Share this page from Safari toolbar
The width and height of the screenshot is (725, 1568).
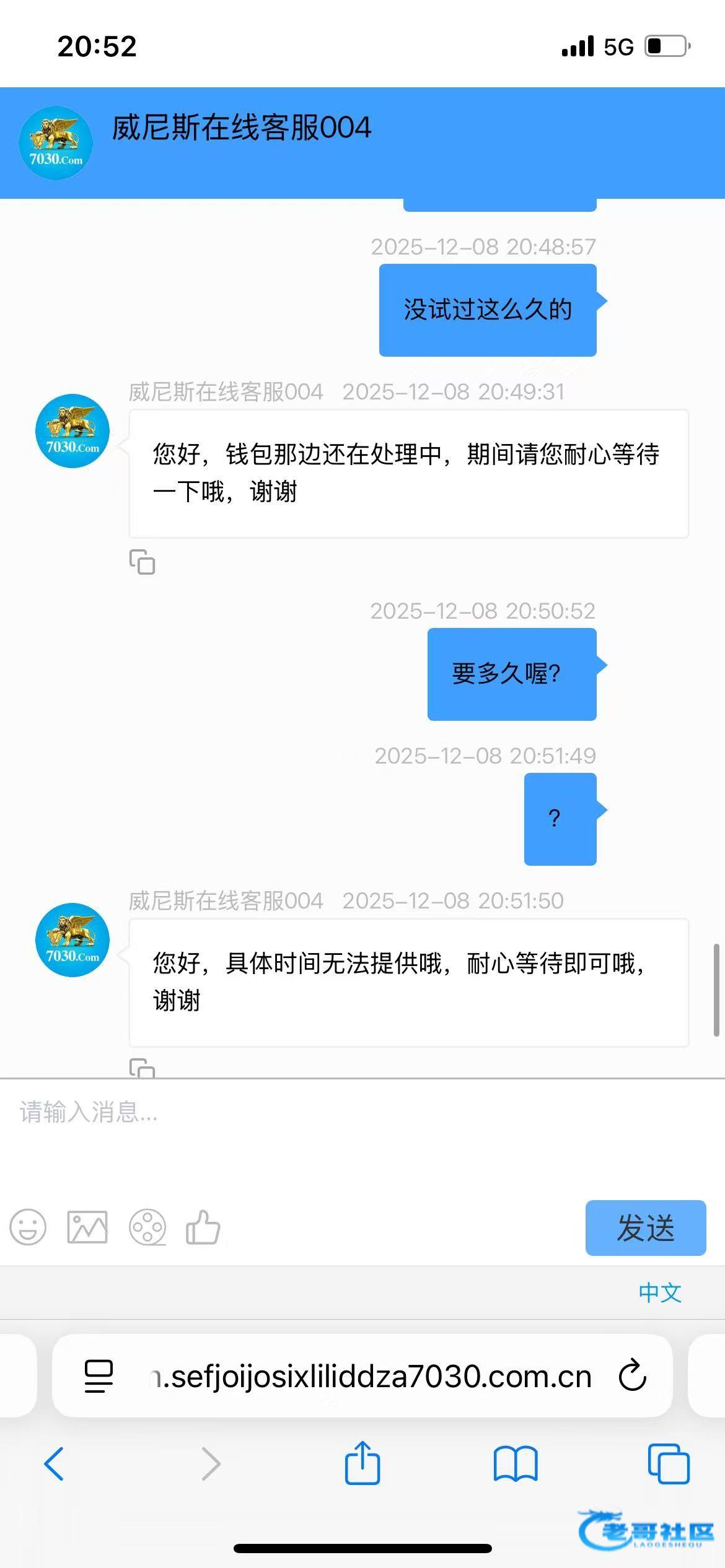coord(362,1463)
